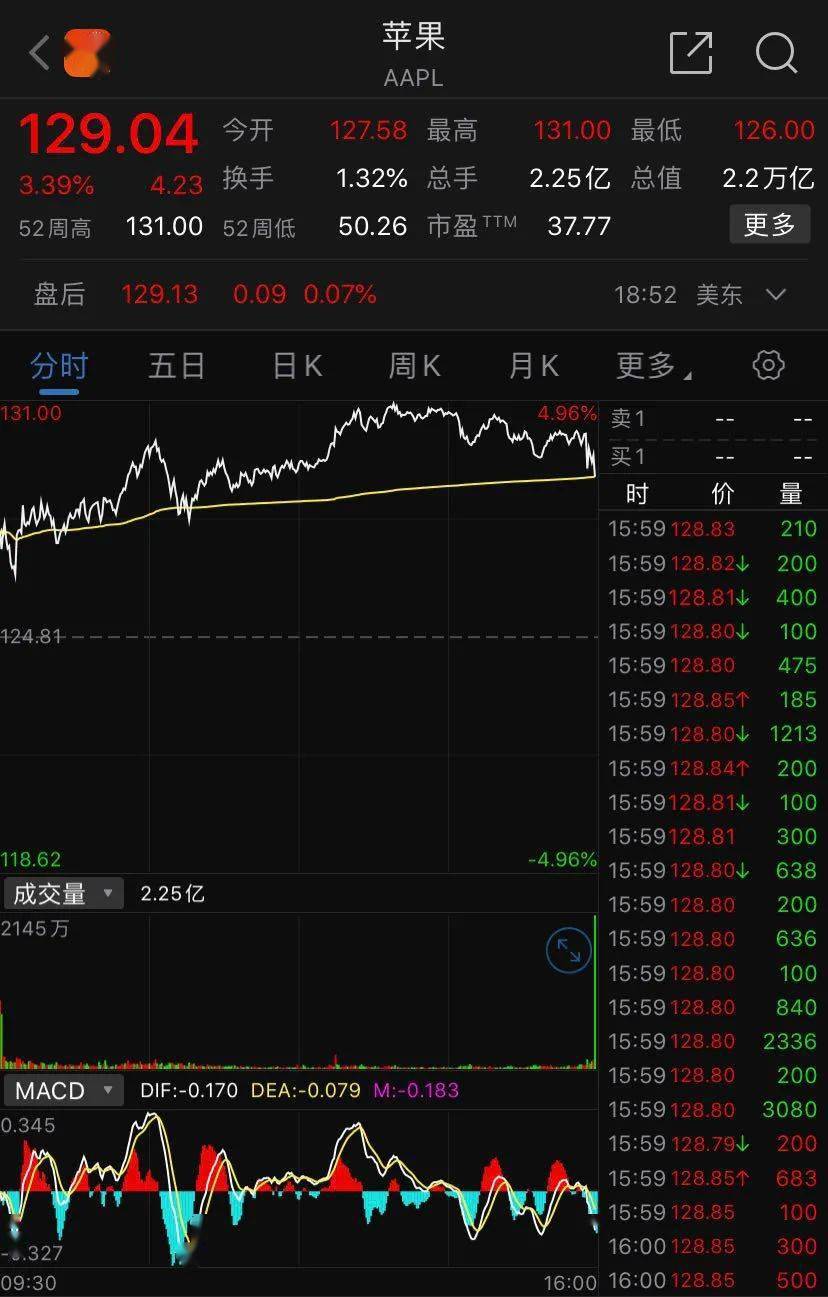The height and width of the screenshot is (1297, 828).
Task: Select the 日K chart tab
Action: [x=297, y=366]
